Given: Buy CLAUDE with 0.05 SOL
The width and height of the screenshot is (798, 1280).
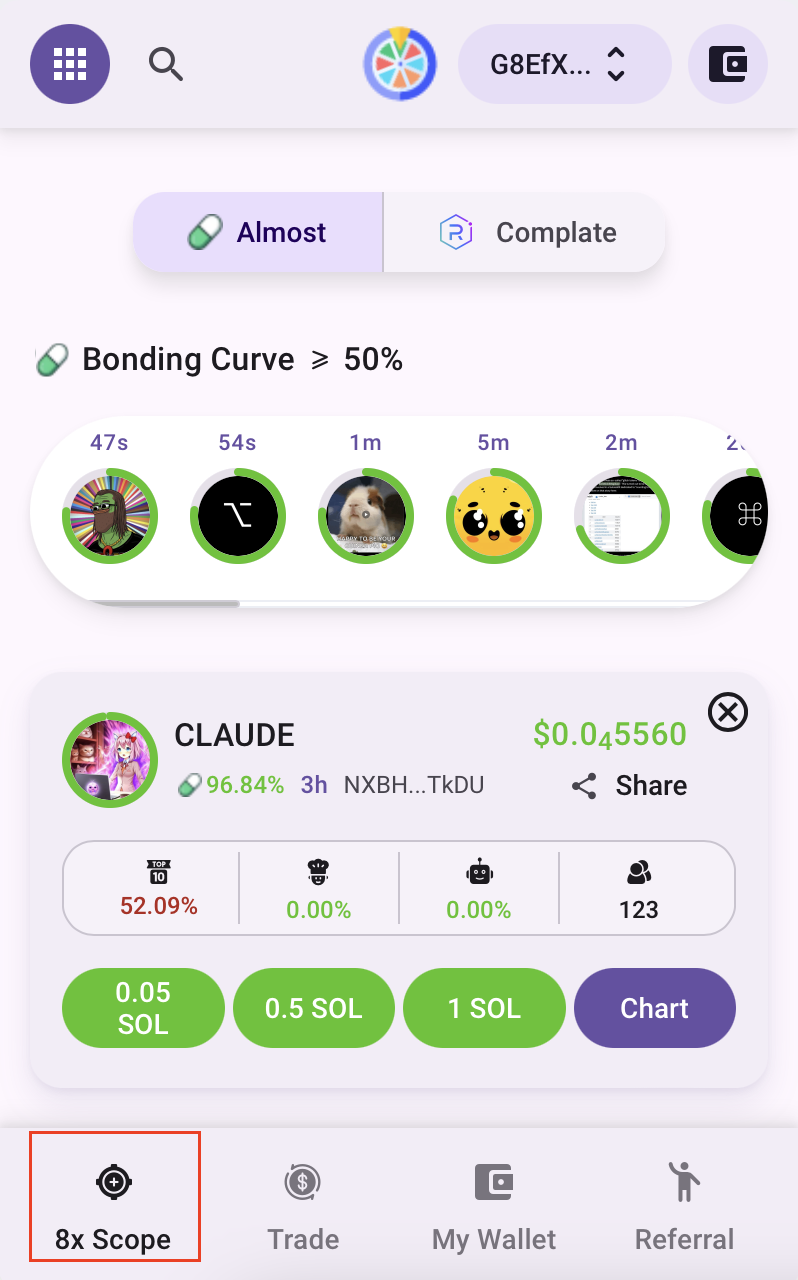Looking at the screenshot, I should coord(143,1008).
